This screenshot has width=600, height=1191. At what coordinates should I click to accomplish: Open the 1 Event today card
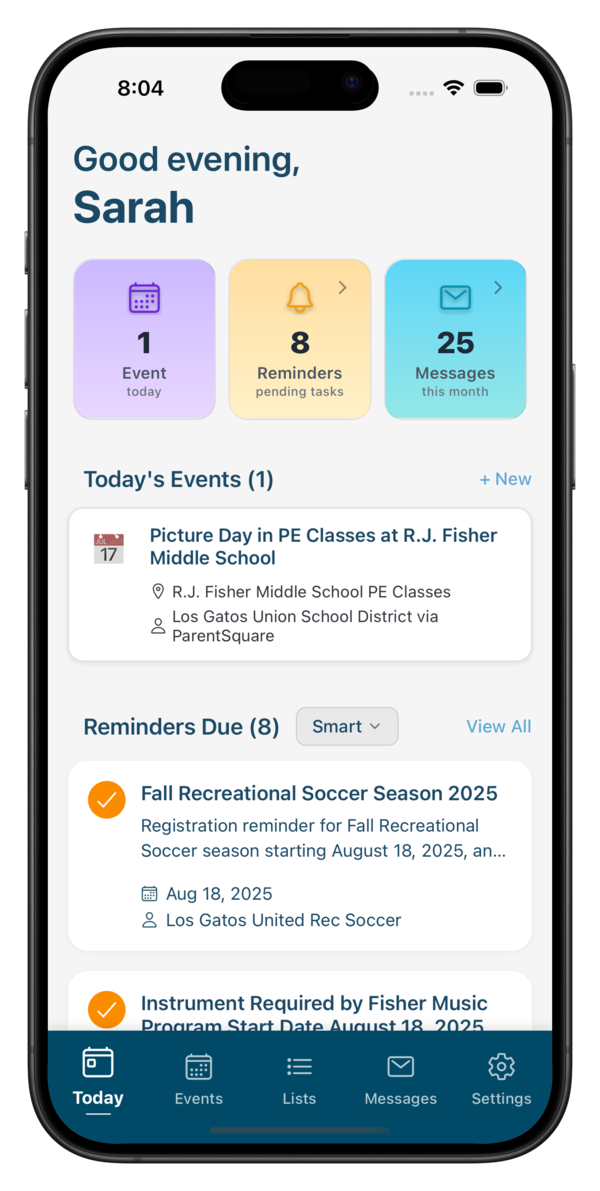pos(144,339)
